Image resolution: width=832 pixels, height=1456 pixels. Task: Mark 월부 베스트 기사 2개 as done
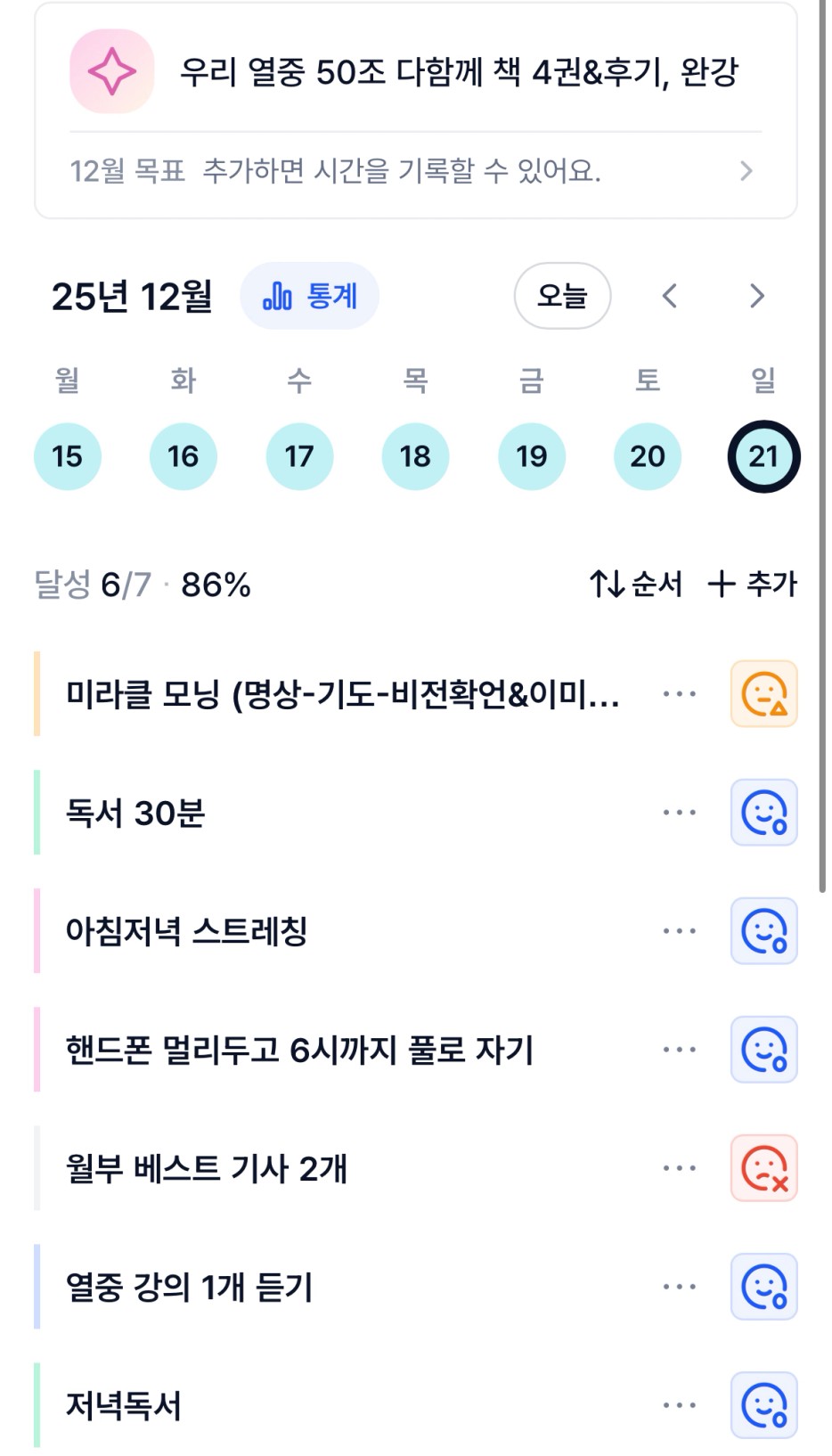[764, 1168]
